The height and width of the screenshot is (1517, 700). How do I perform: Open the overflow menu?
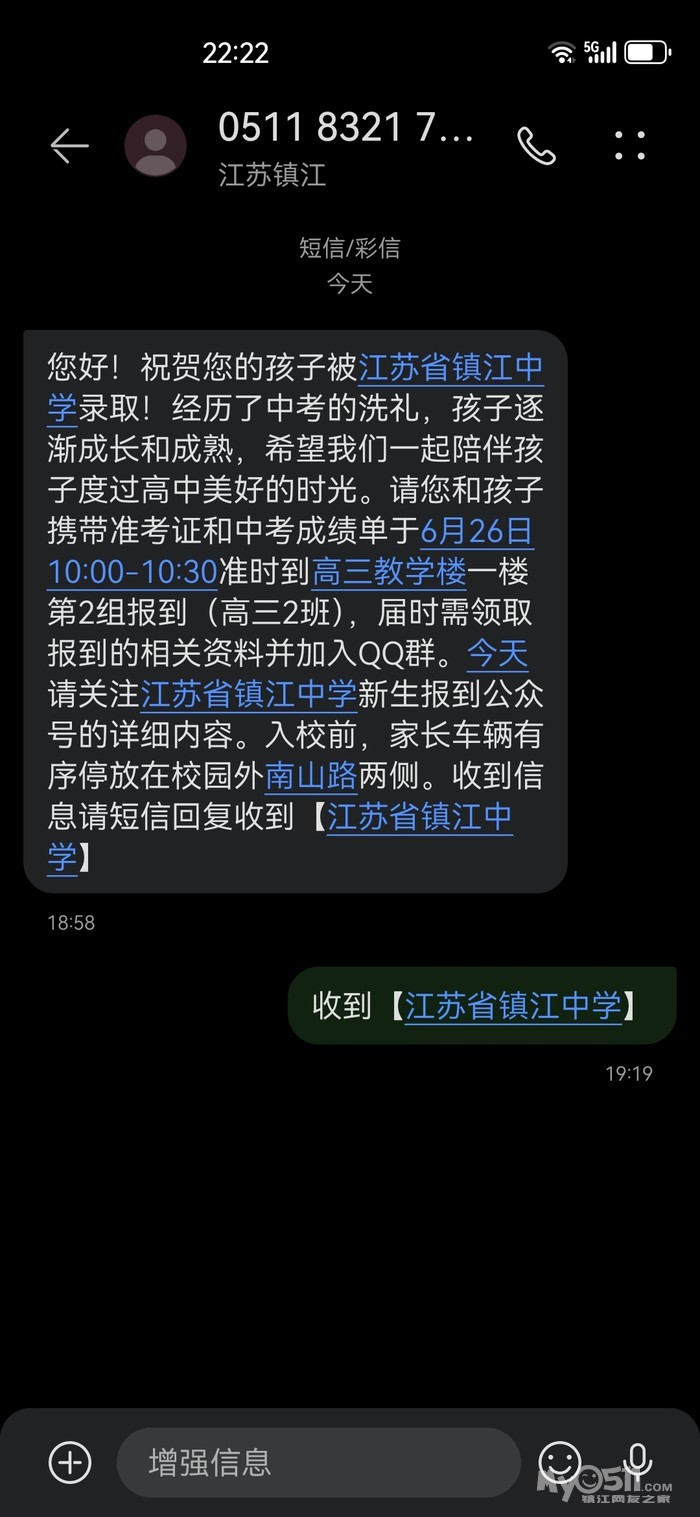tap(630, 146)
